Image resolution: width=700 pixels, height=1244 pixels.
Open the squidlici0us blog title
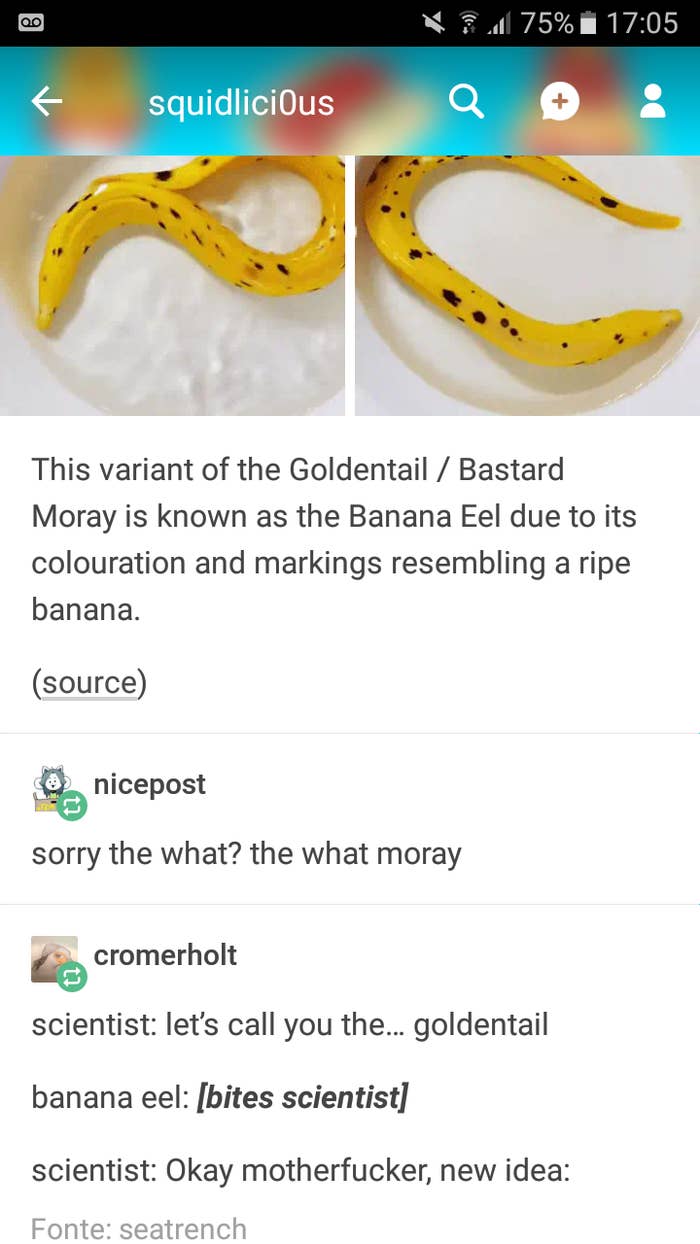point(241,102)
